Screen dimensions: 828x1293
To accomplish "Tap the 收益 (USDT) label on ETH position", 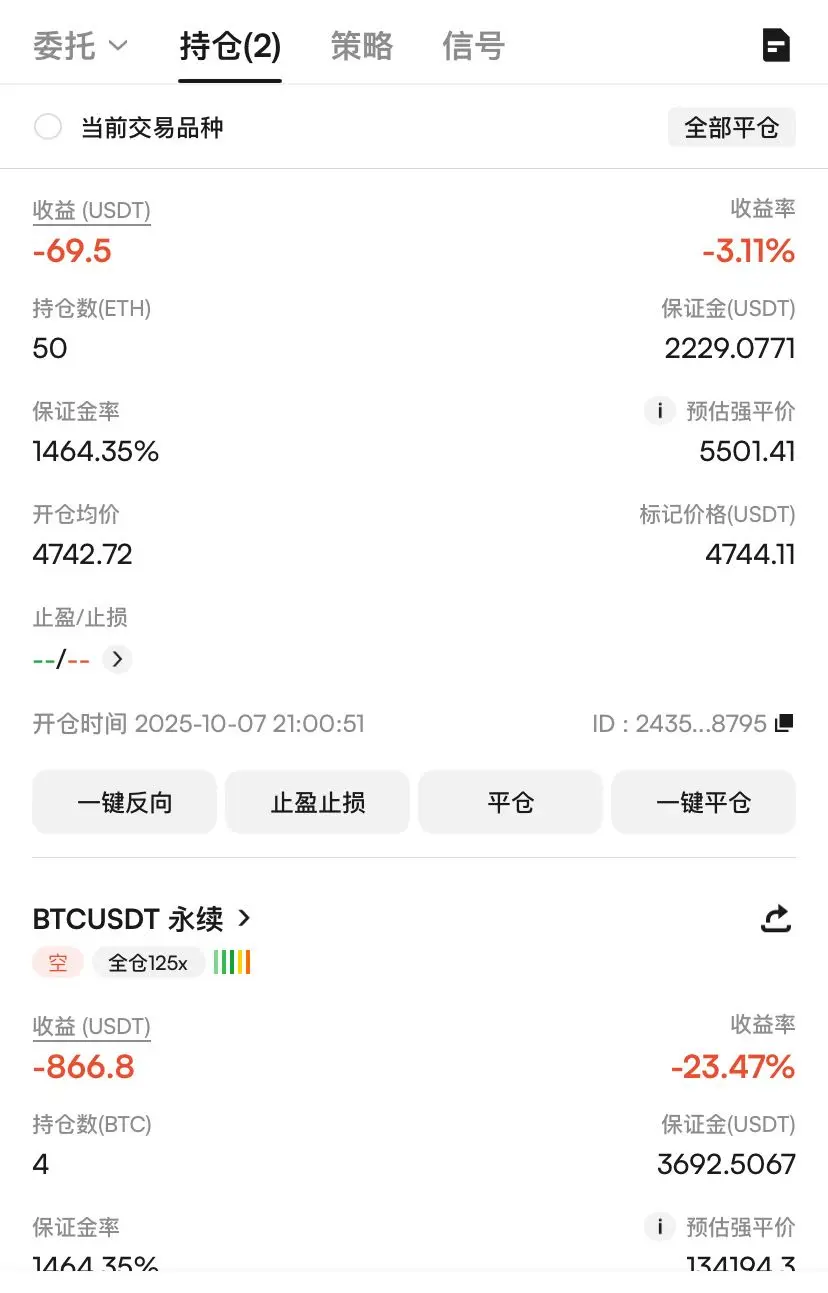I will (x=91, y=211).
